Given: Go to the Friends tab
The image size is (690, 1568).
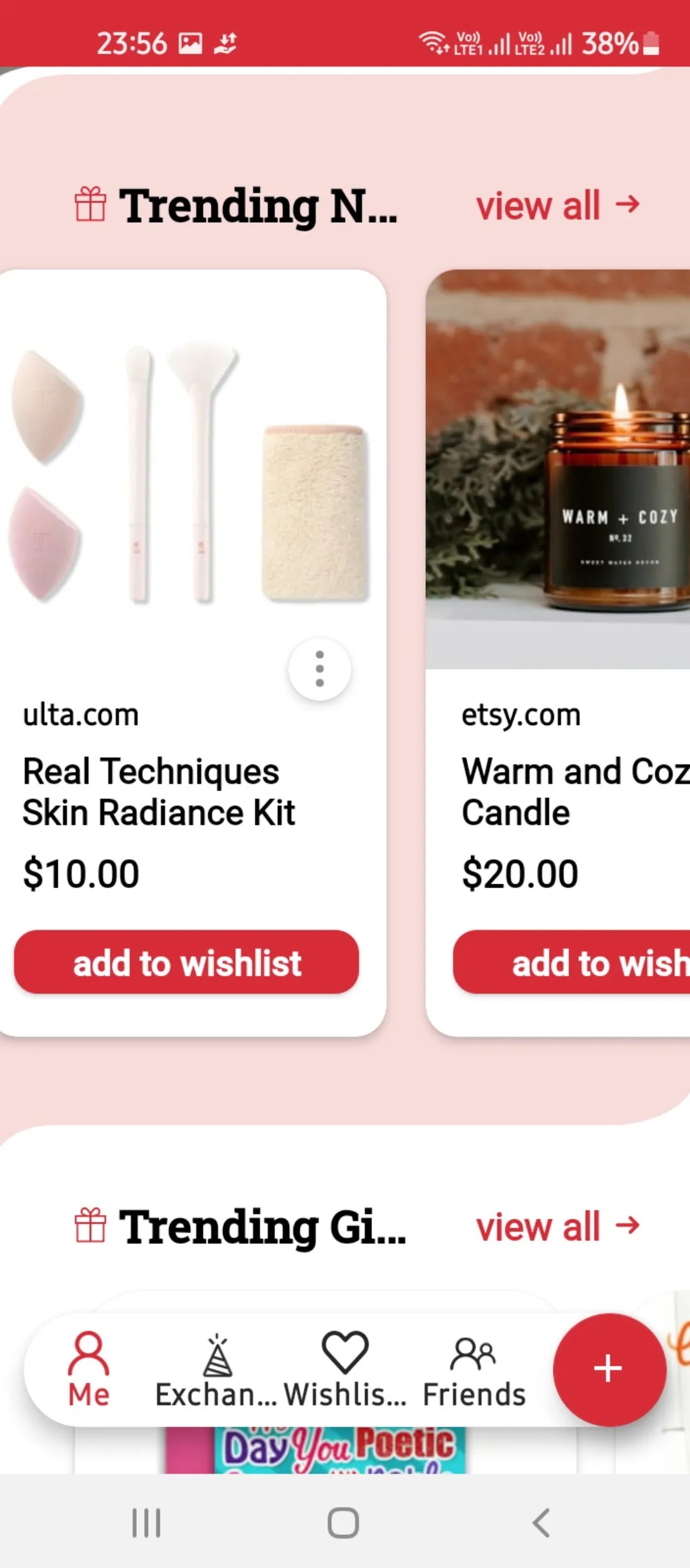Looking at the screenshot, I should coord(474,1370).
